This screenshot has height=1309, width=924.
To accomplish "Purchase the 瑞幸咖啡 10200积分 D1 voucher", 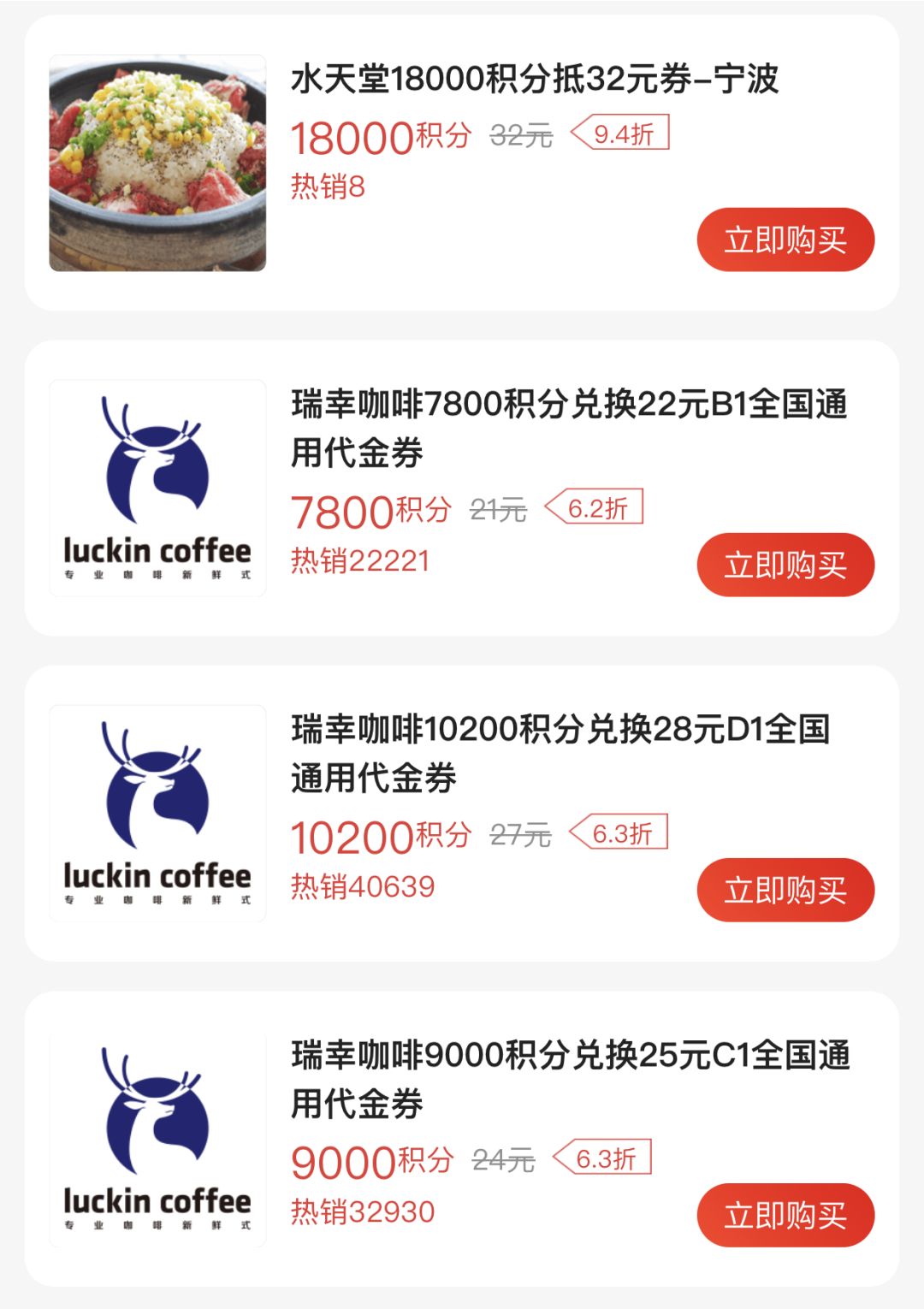I will pos(785,890).
